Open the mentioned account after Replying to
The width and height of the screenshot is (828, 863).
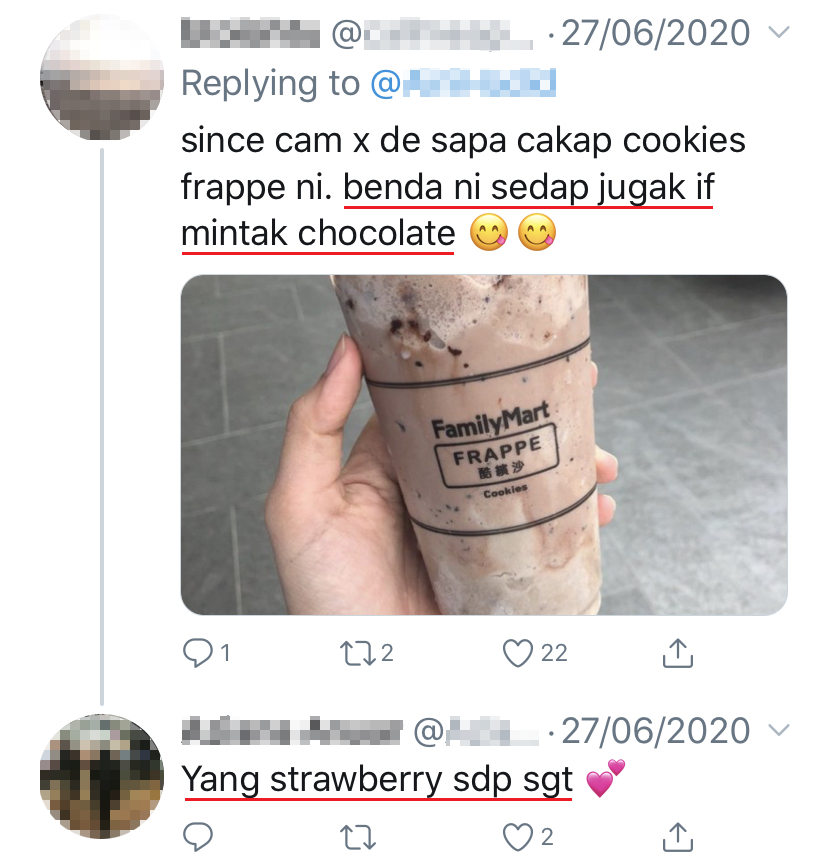tap(463, 85)
